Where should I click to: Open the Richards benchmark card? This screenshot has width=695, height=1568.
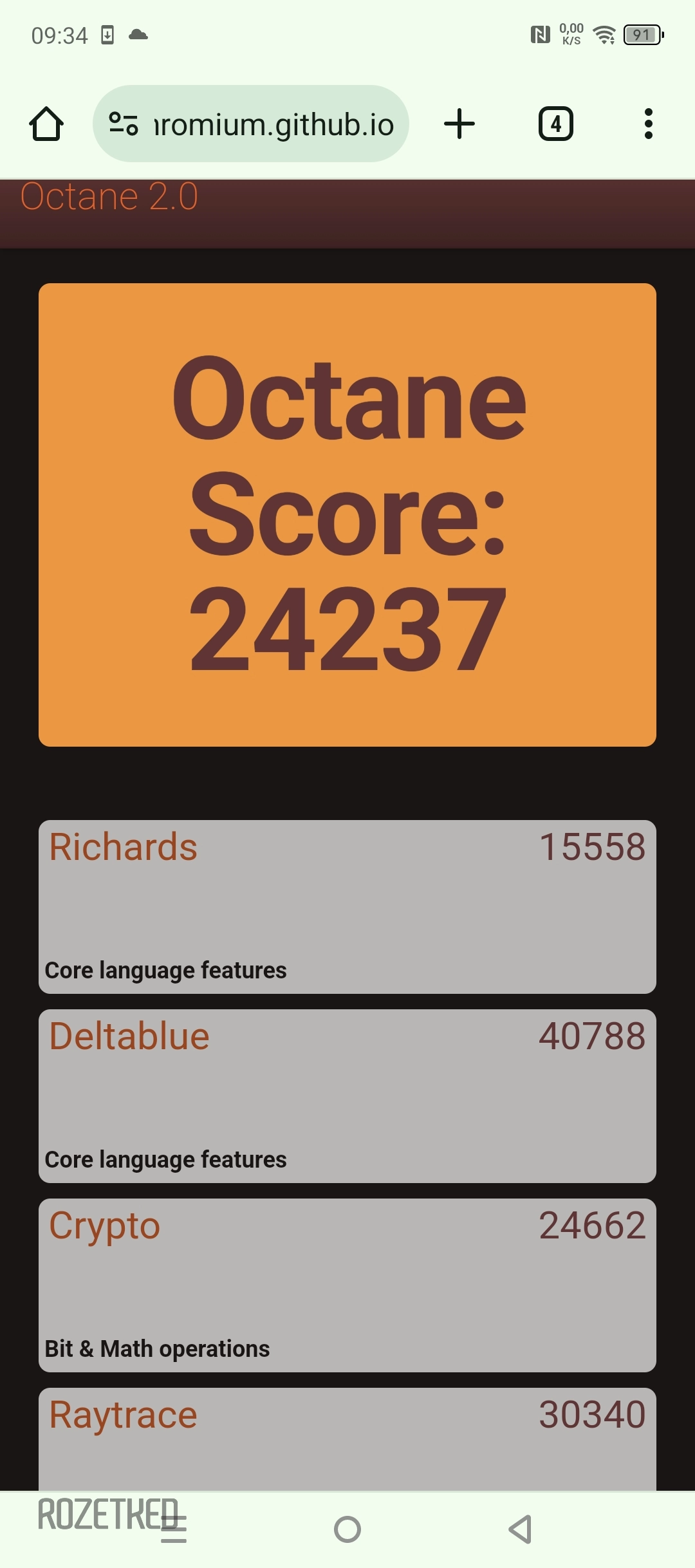[347, 907]
